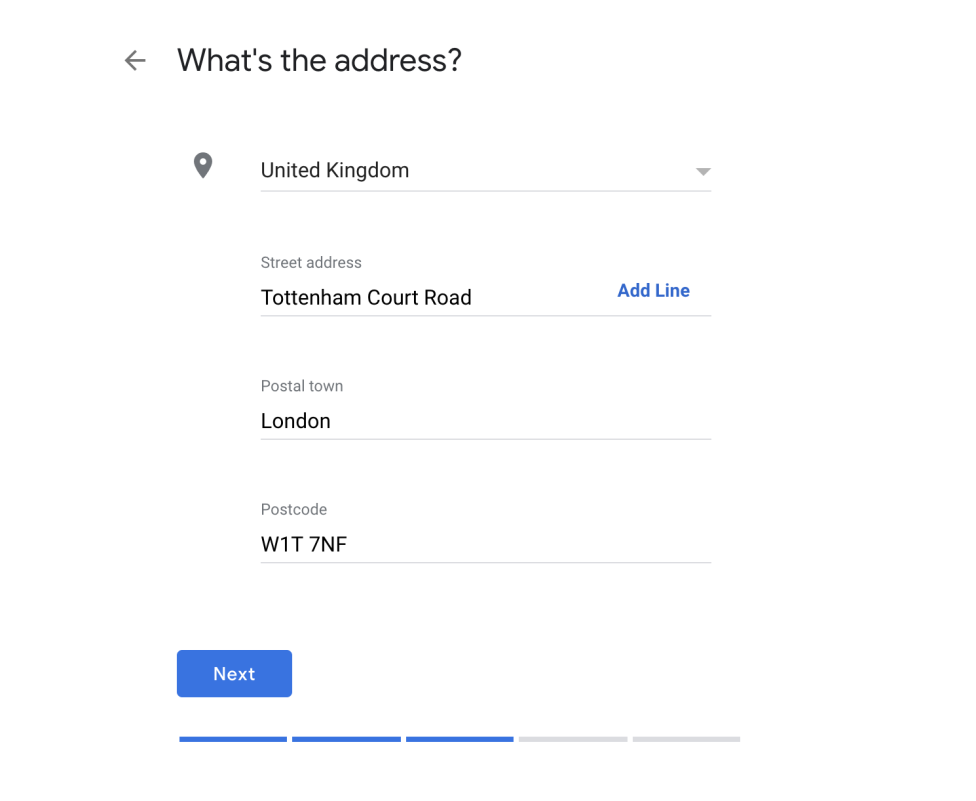Edit the Postal town field

485,421
